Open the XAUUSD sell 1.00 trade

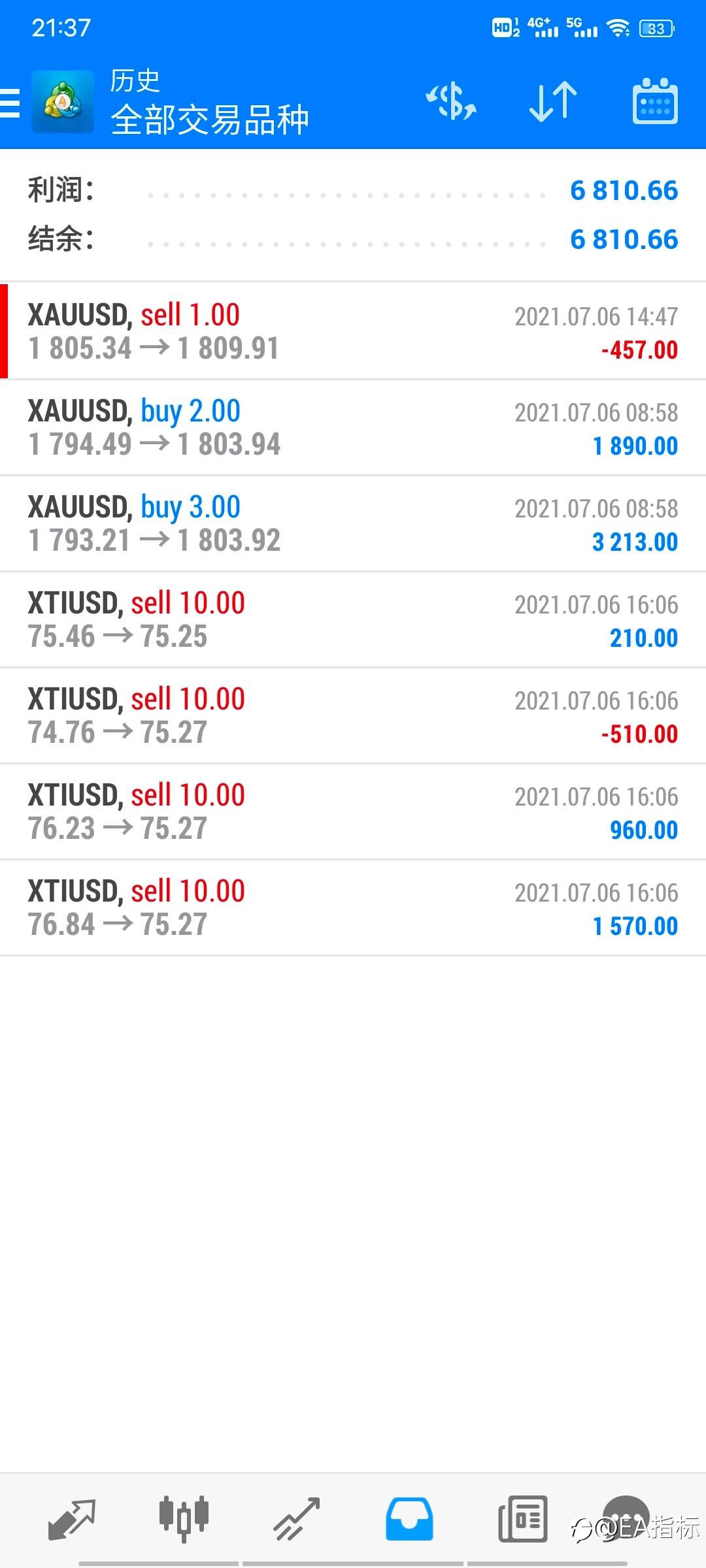pos(353,331)
